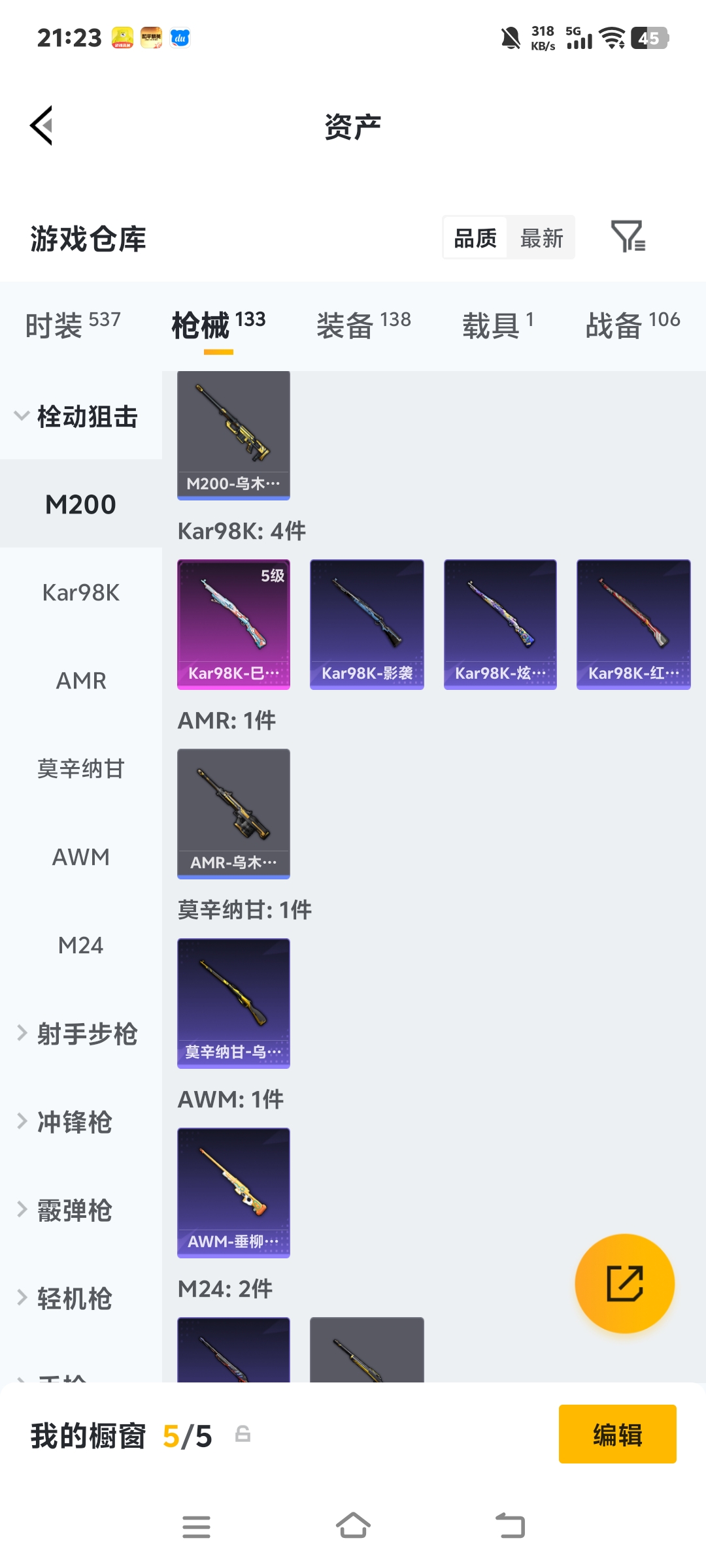Tap the back arrow at top left
The image size is (706, 1568).
(41, 124)
